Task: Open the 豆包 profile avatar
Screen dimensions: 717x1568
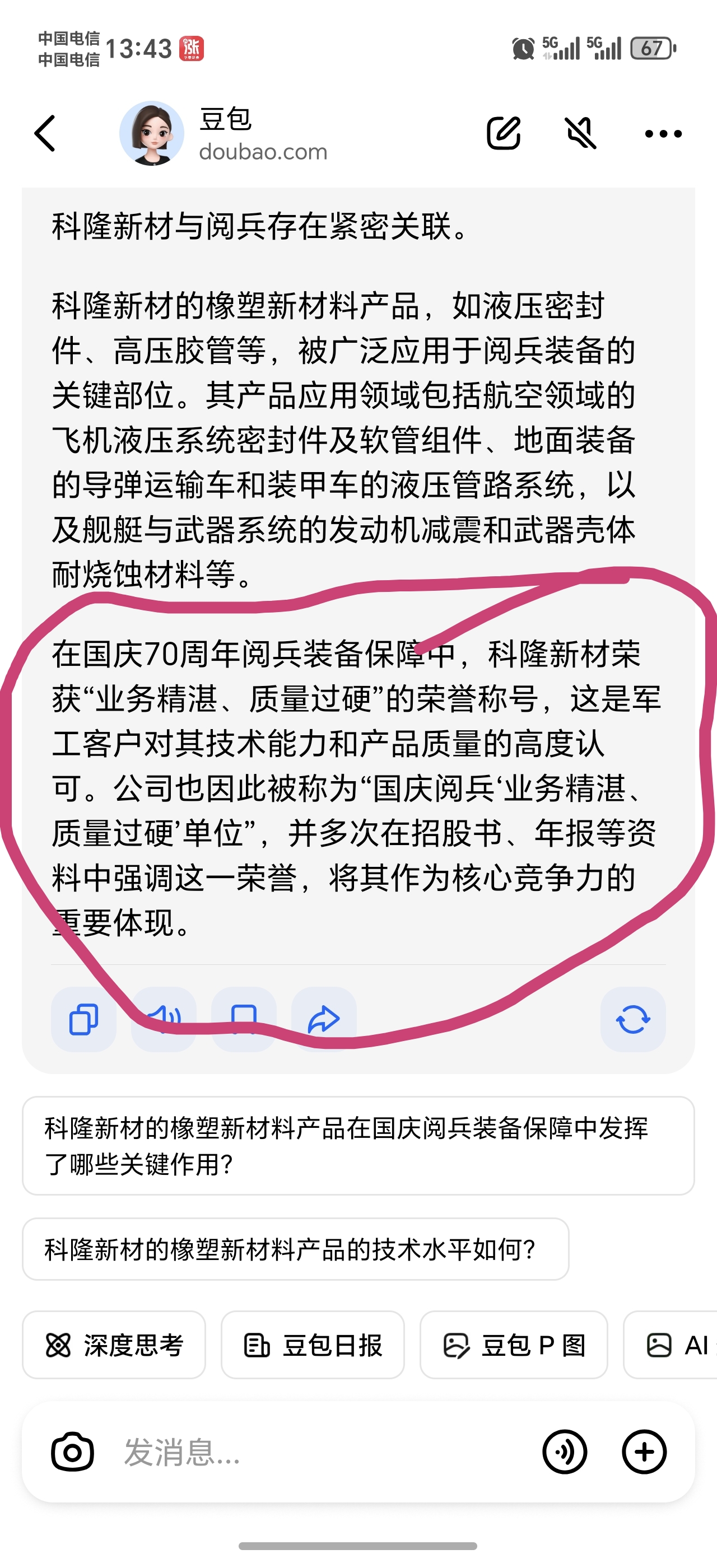Action: 152,133
